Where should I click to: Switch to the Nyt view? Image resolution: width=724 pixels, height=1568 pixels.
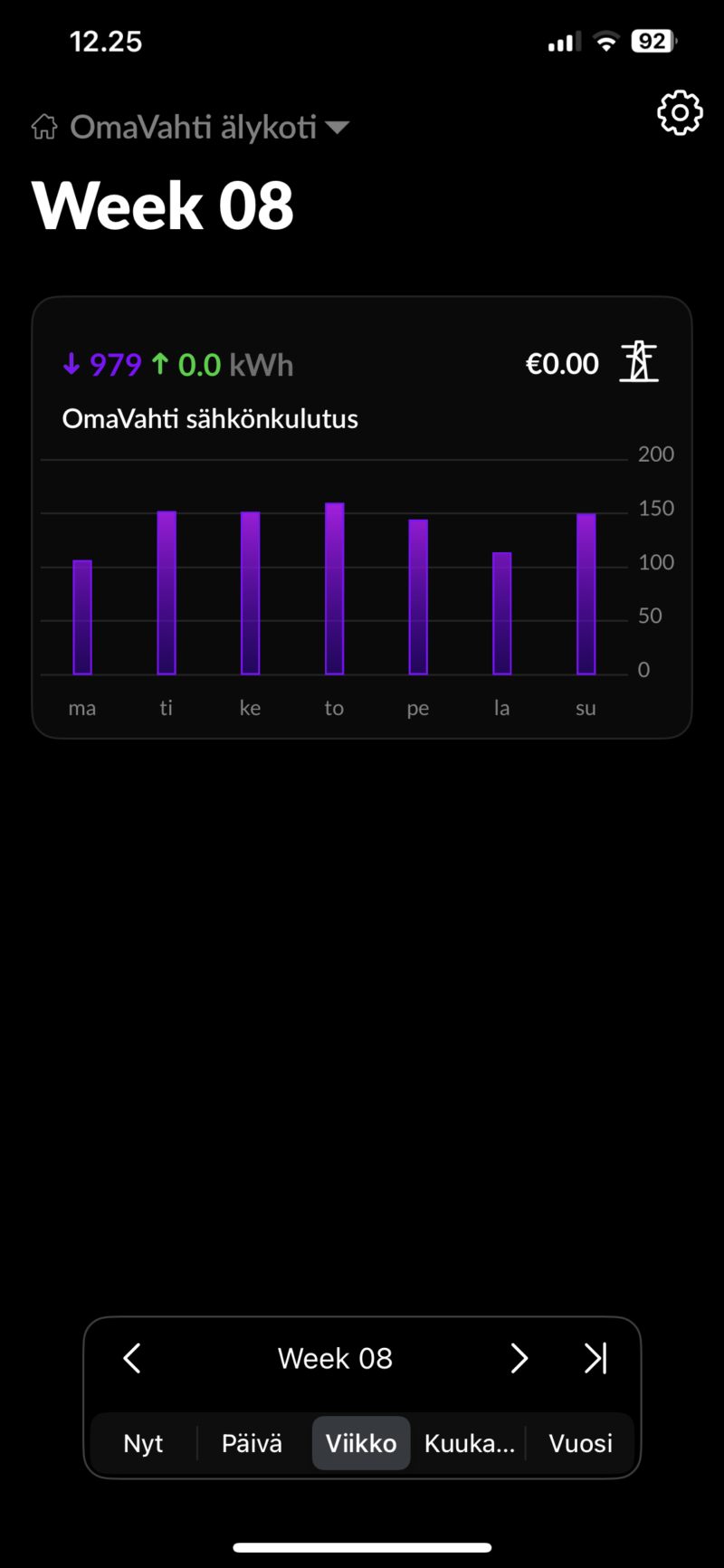tap(143, 1443)
